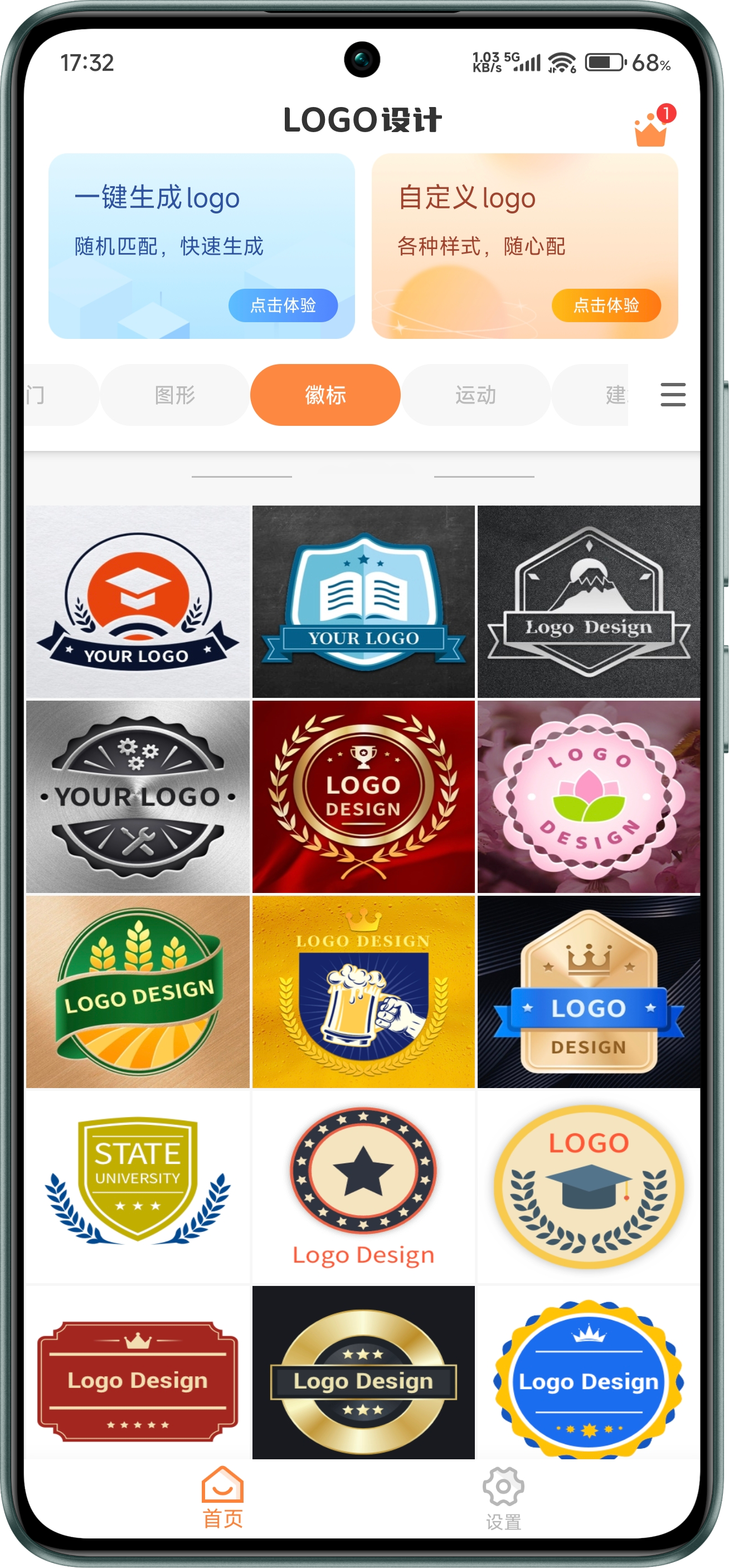Image resolution: width=729 pixels, height=1568 pixels.
Task: Open the STATE UNIVERSITY shield template
Action: 138,1186
